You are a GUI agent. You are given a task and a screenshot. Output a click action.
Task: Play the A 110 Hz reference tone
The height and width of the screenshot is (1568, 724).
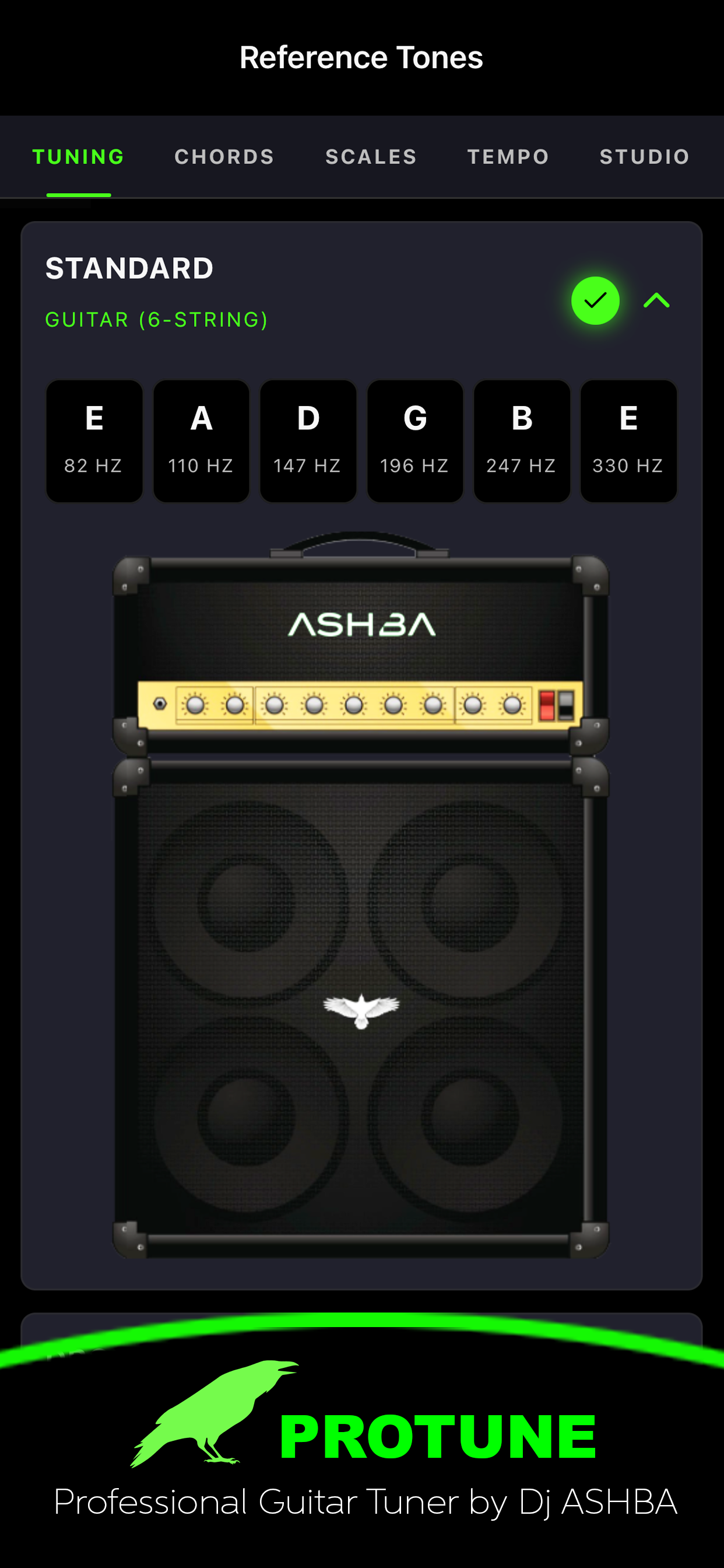tap(201, 440)
